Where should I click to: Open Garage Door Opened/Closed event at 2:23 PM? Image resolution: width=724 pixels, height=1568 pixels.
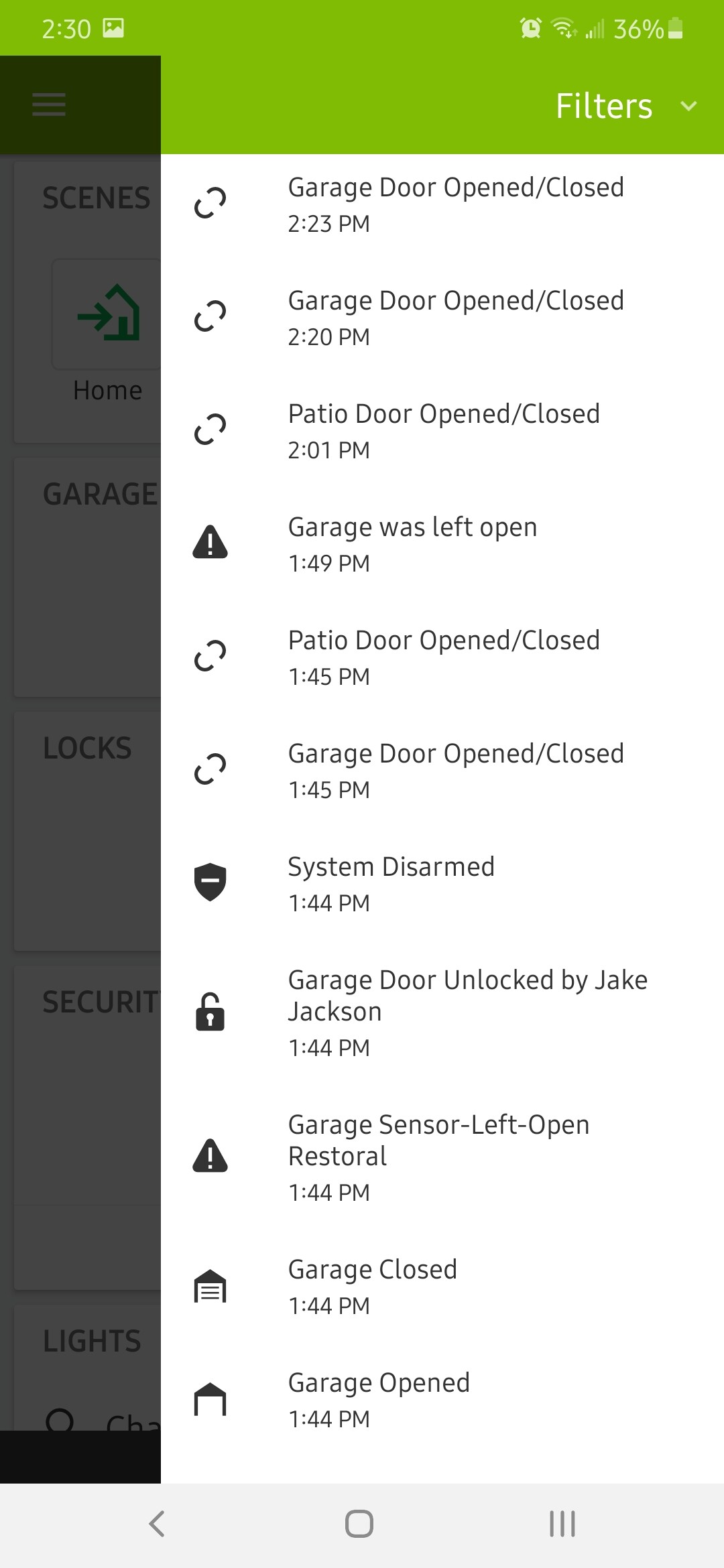442,204
